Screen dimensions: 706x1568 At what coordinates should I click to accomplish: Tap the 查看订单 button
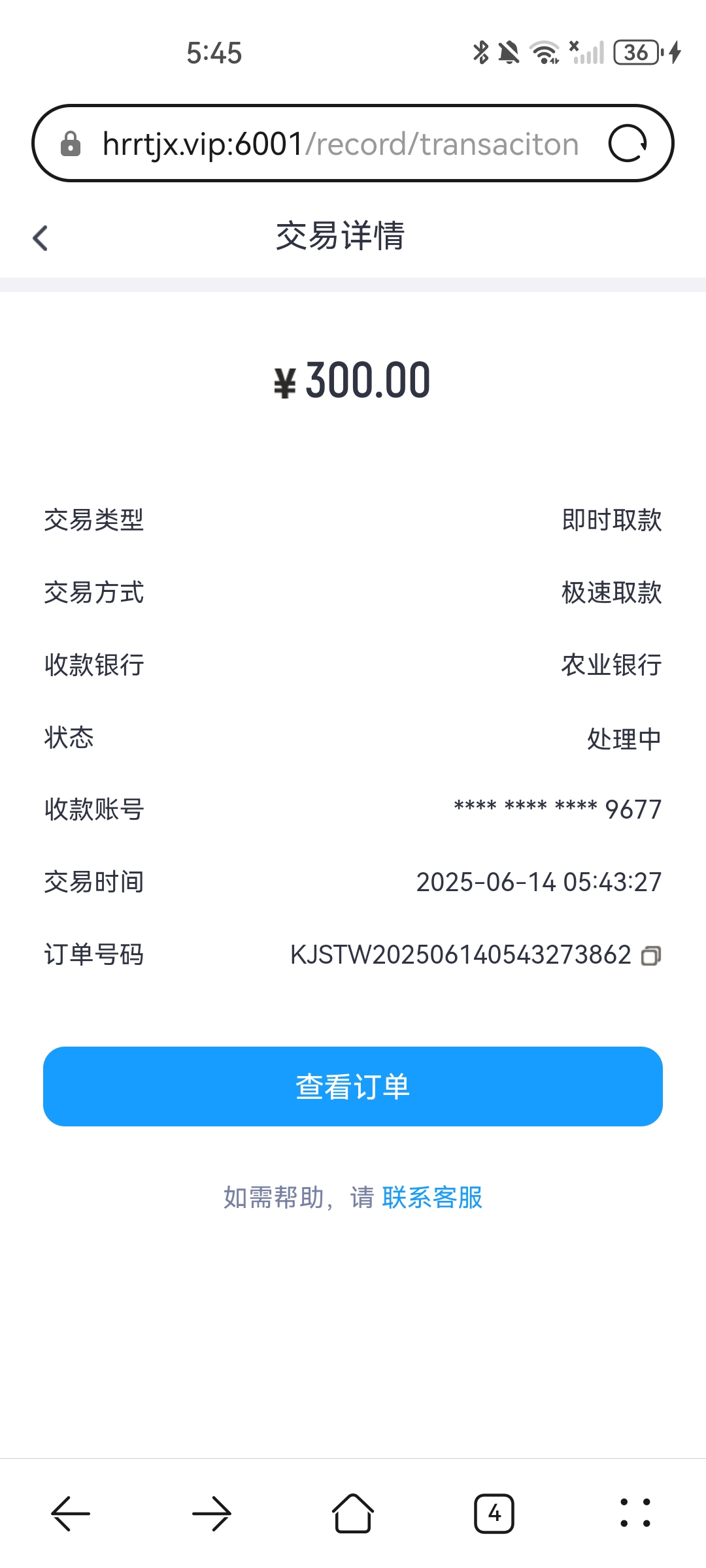pyautogui.click(x=353, y=1086)
